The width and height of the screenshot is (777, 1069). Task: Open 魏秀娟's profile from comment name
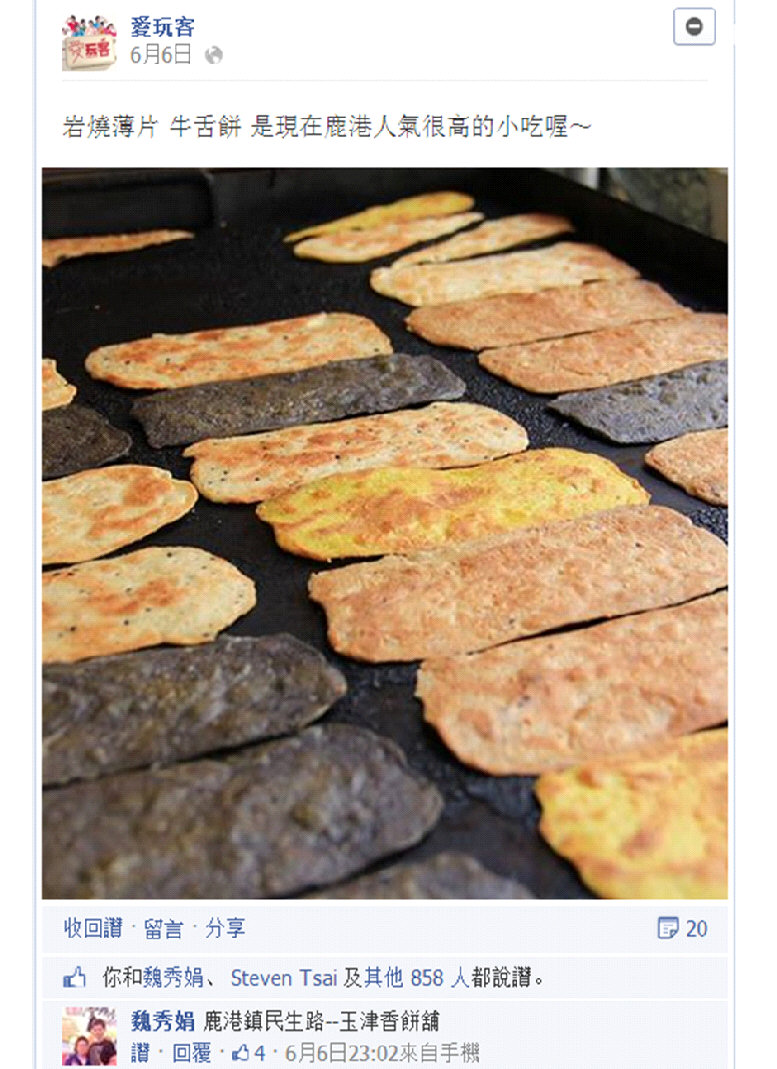click(163, 1022)
